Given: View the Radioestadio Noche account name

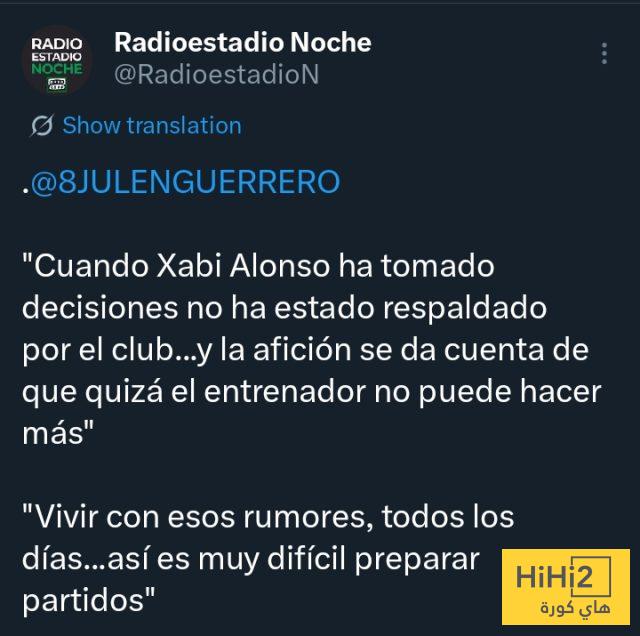Looking at the screenshot, I should 242,42.
